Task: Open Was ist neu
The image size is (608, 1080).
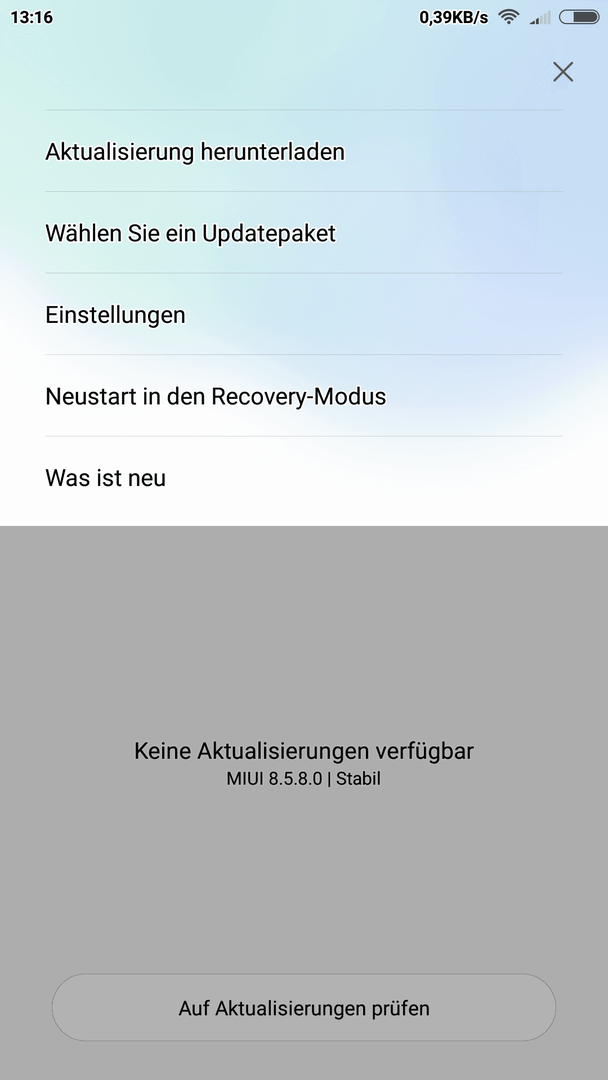Action: (x=105, y=478)
